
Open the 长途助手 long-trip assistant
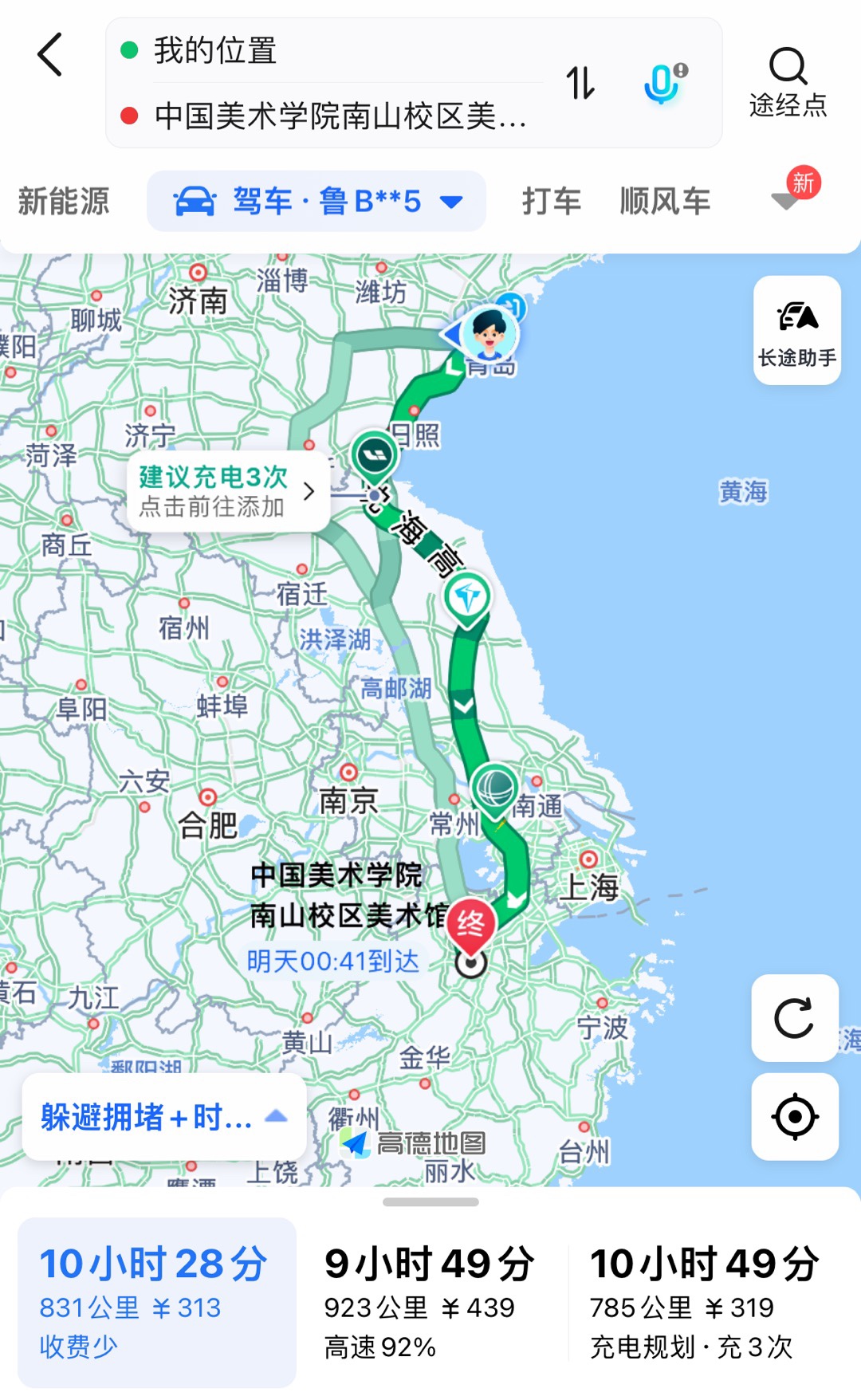[796, 330]
